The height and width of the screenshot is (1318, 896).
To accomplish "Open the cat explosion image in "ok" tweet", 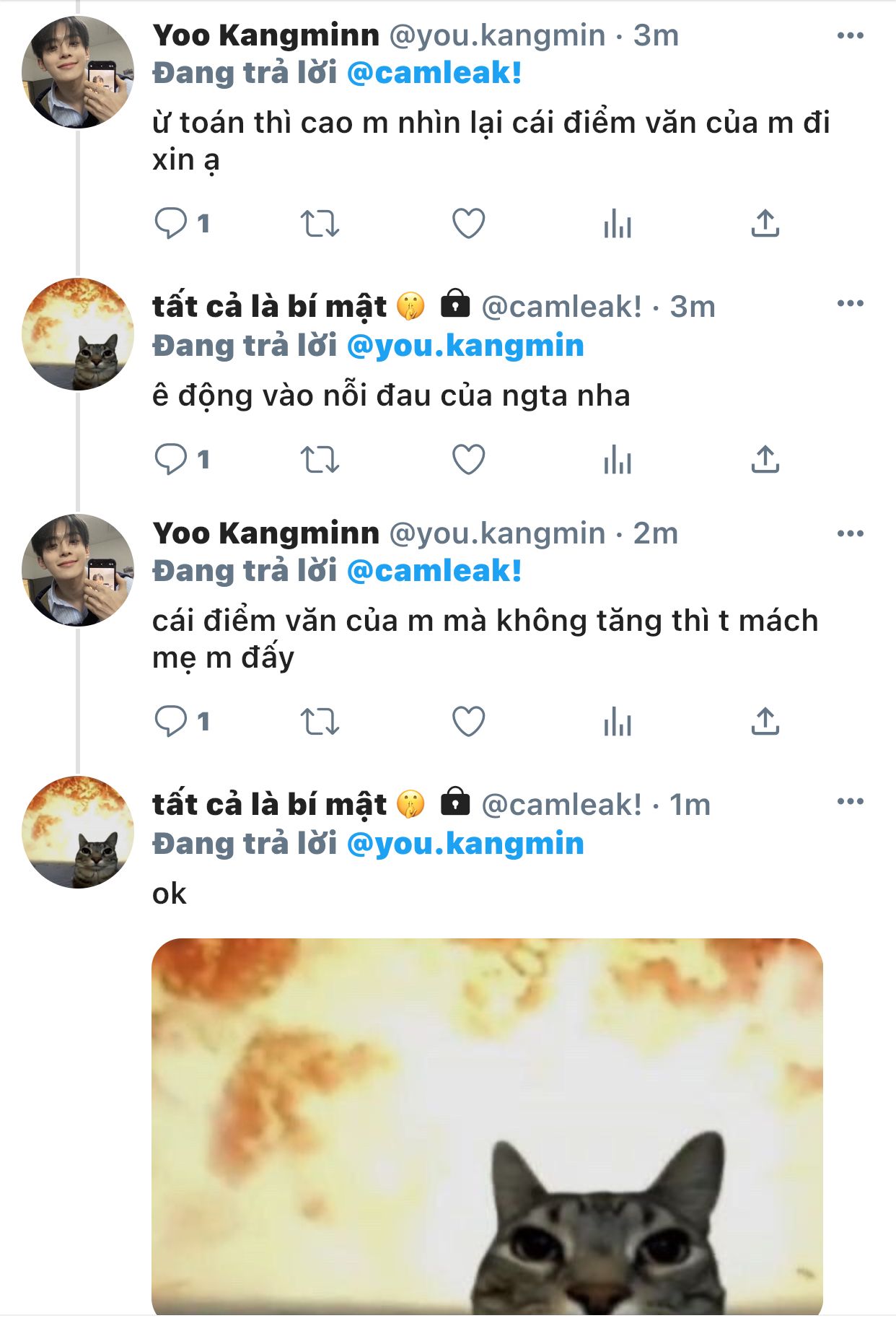I will pyautogui.click(x=487, y=1125).
